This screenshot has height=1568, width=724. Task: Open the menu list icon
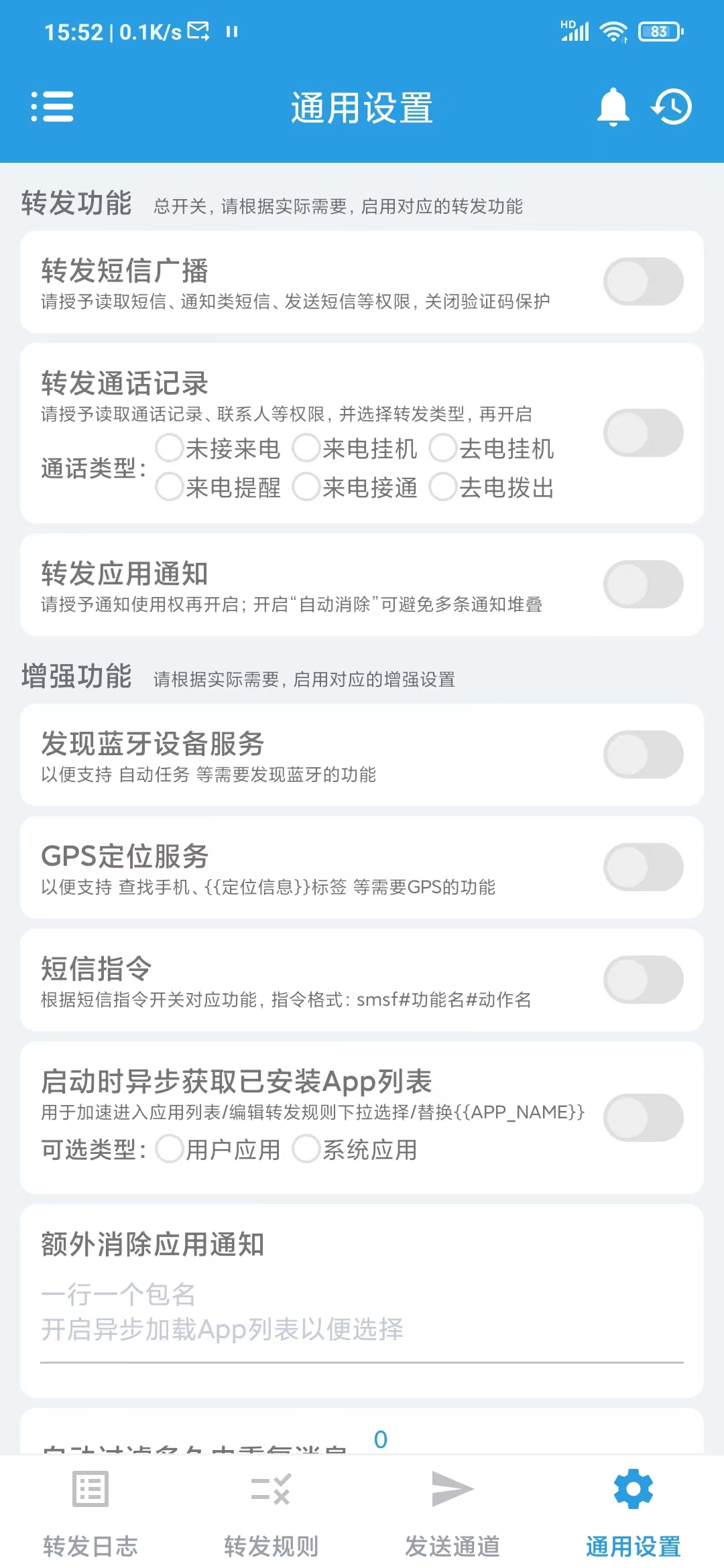point(52,107)
